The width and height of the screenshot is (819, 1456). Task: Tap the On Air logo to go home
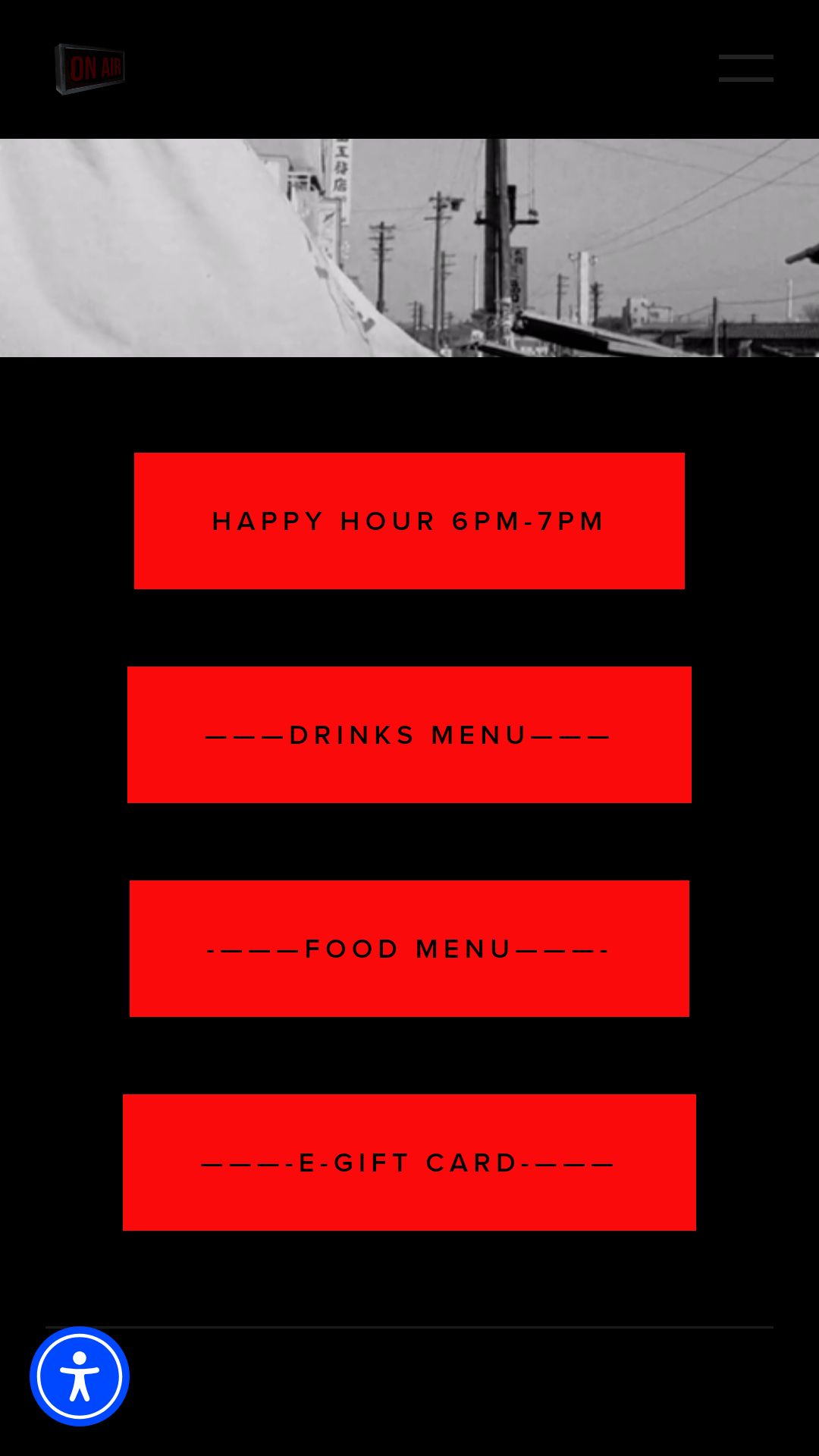click(89, 69)
